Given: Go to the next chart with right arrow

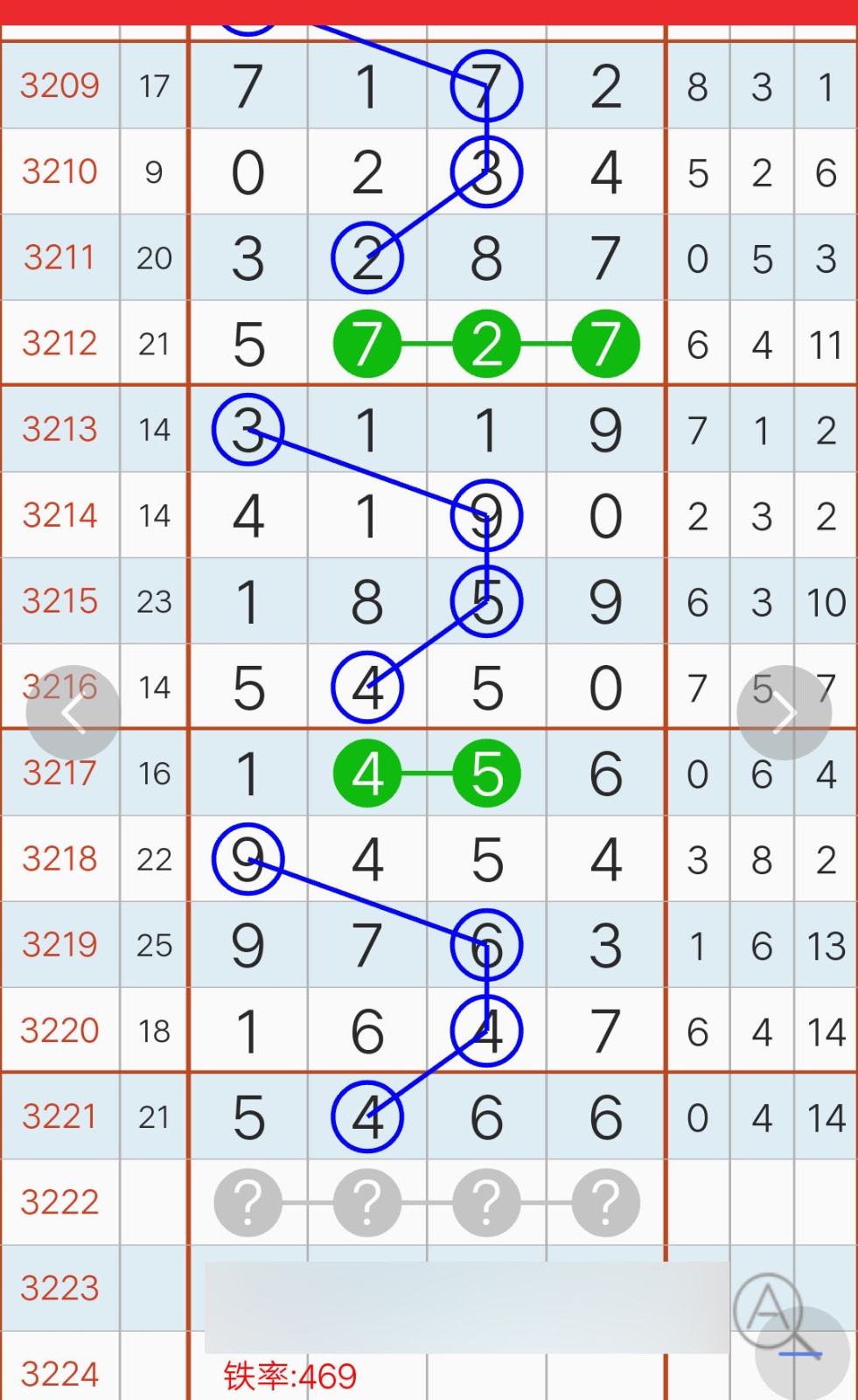Looking at the screenshot, I should [x=784, y=712].
